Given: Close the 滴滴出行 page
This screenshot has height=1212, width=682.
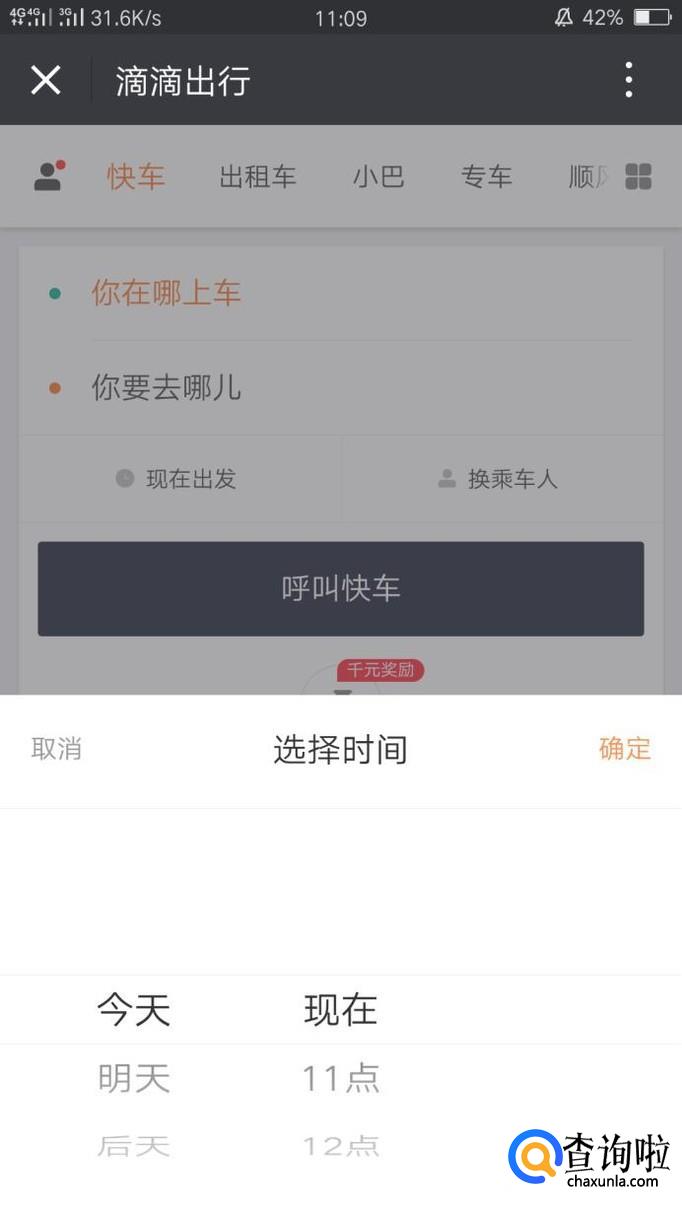Looking at the screenshot, I should pyautogui.click(x=46, y=80).
